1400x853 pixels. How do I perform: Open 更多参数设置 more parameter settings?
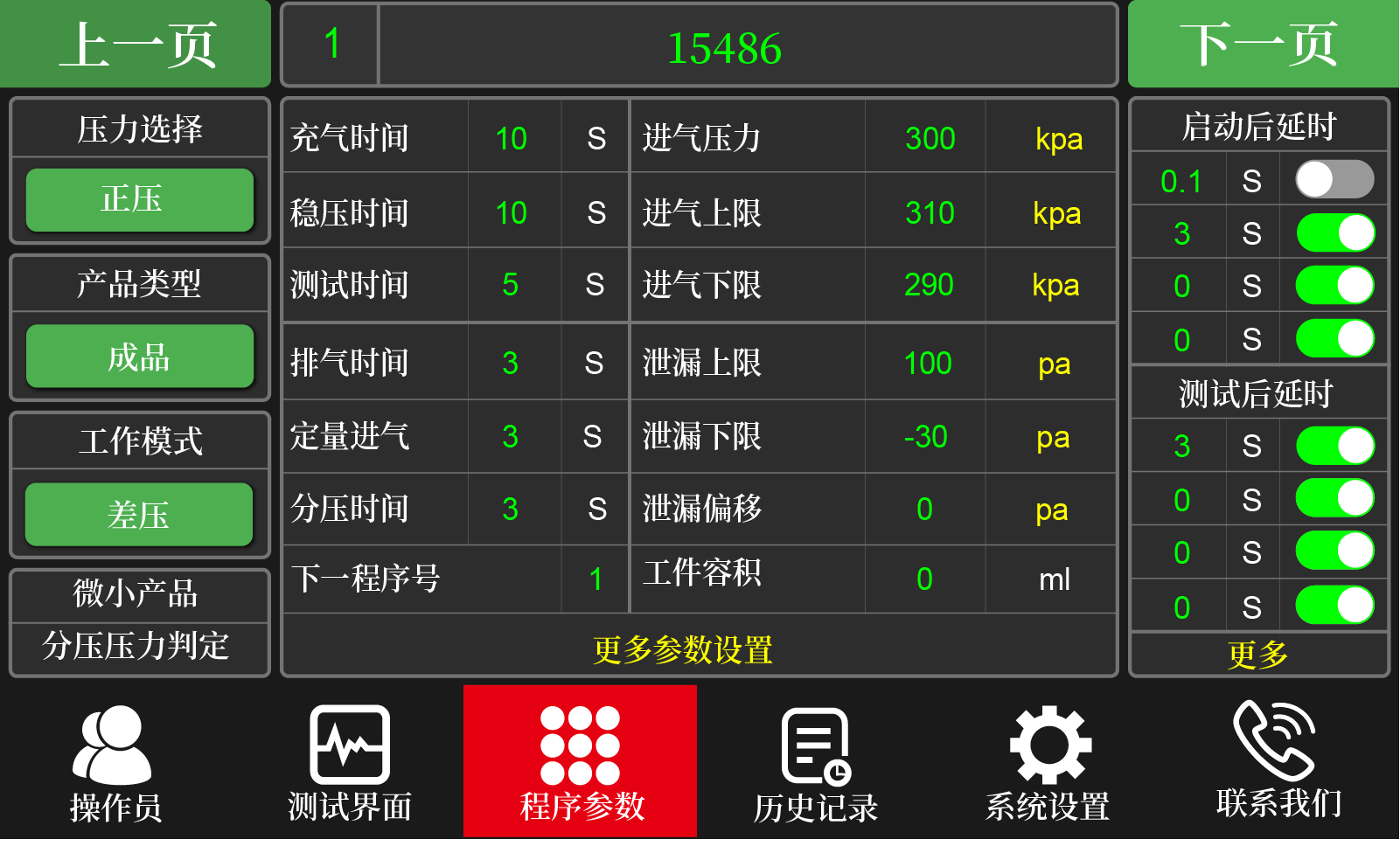682,649
